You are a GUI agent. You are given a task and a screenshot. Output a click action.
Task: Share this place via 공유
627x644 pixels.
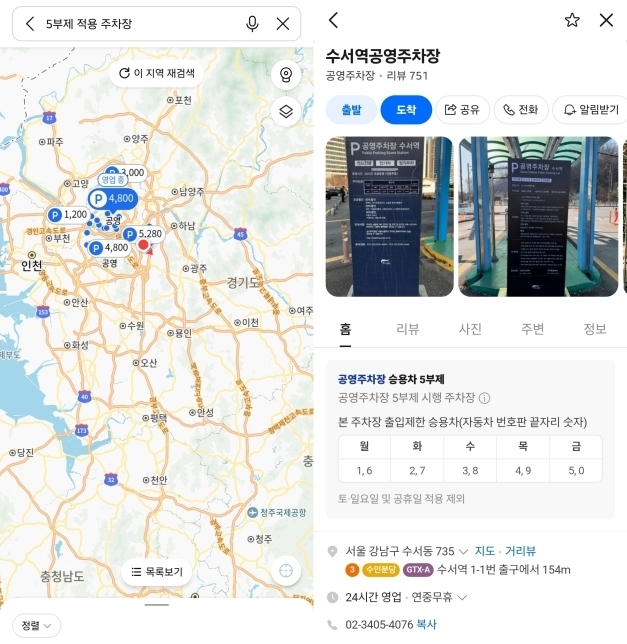pos(462,109)
